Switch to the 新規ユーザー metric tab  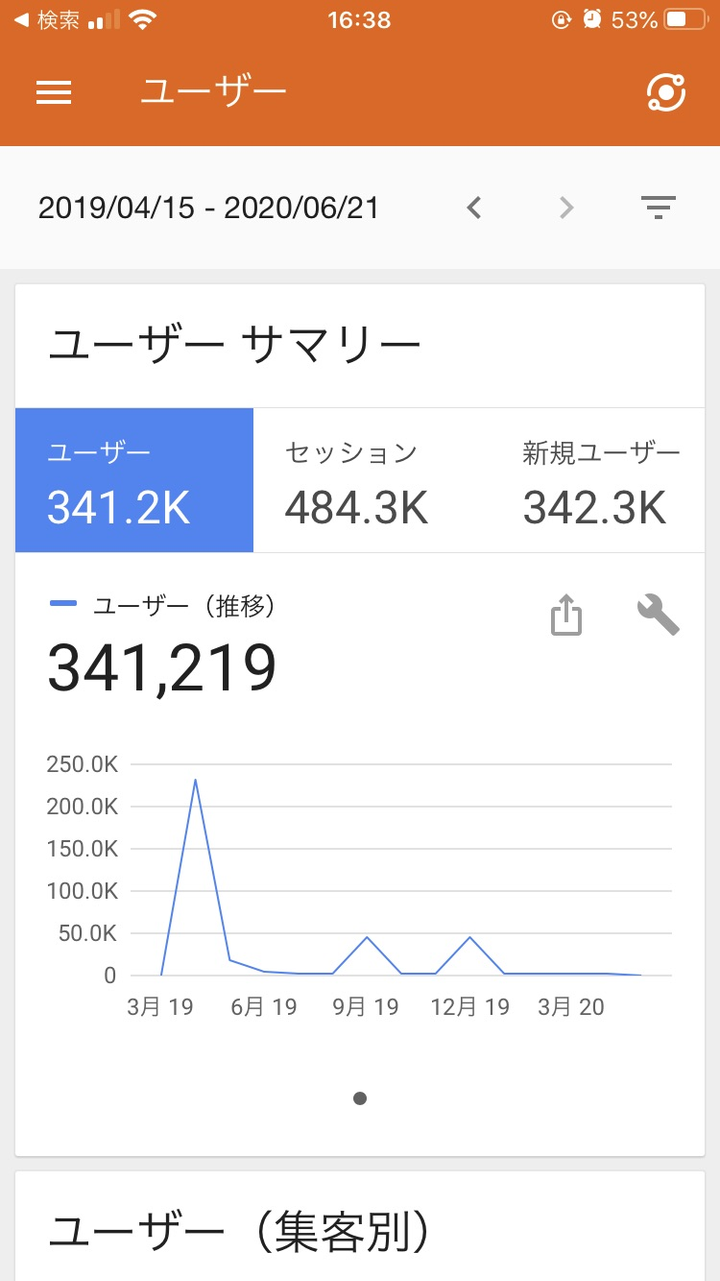pos(598,480)
